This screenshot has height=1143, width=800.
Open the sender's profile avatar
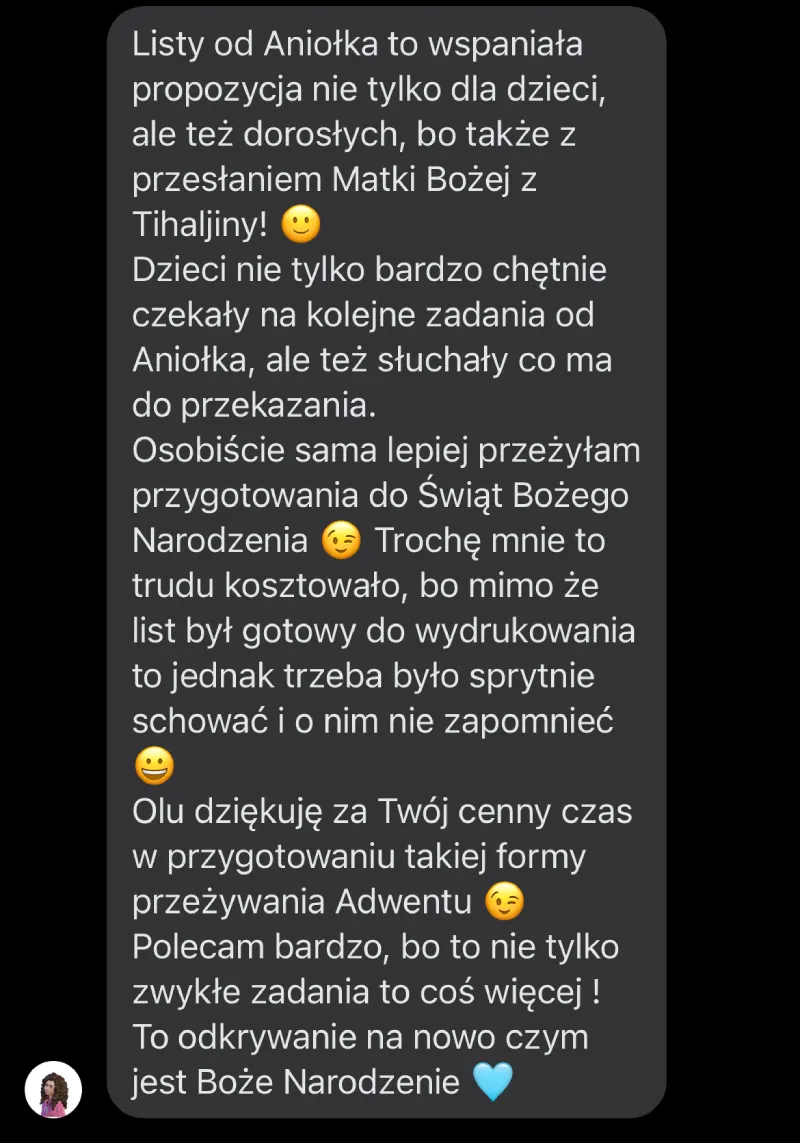(x=53, y=1089)
